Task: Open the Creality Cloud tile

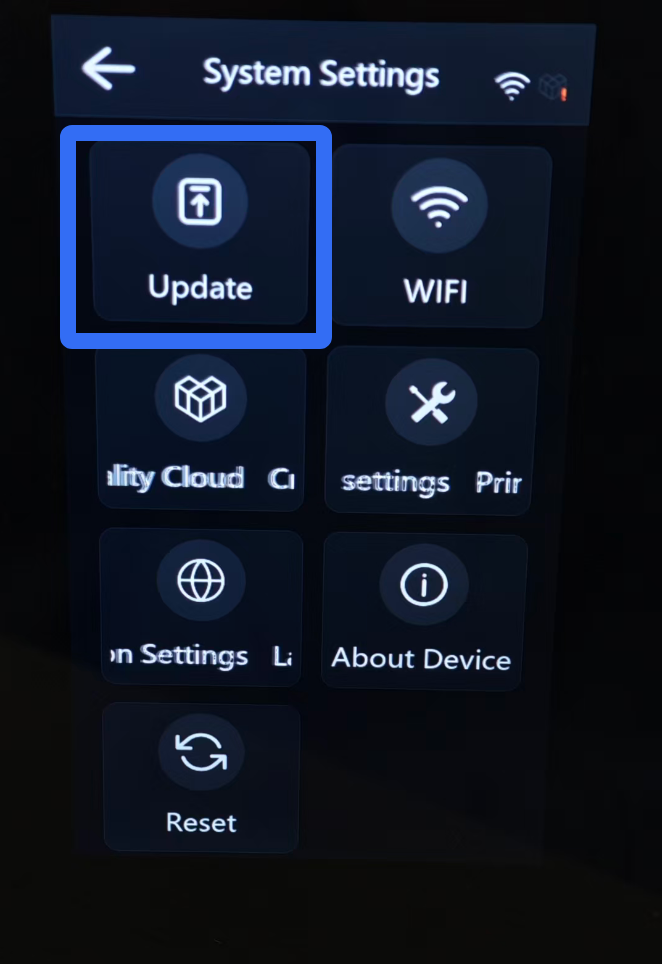Action: [200, 429]
